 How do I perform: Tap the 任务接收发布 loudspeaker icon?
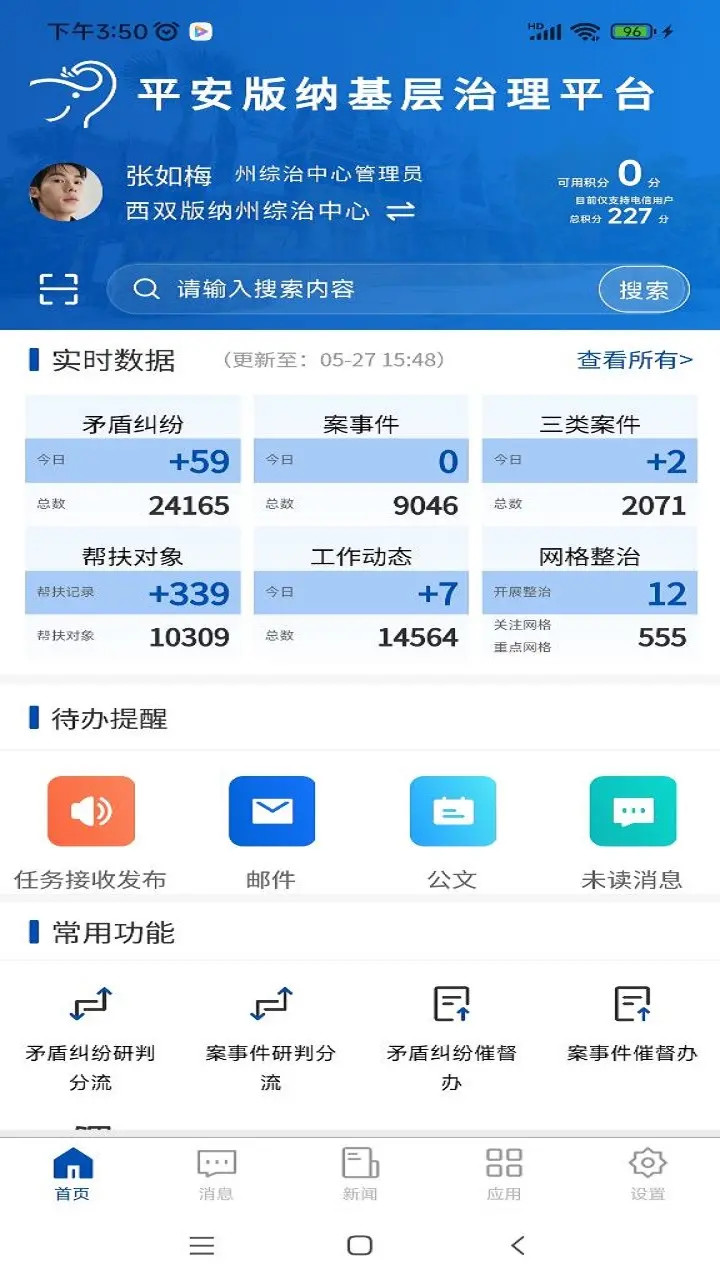[92, 811]
